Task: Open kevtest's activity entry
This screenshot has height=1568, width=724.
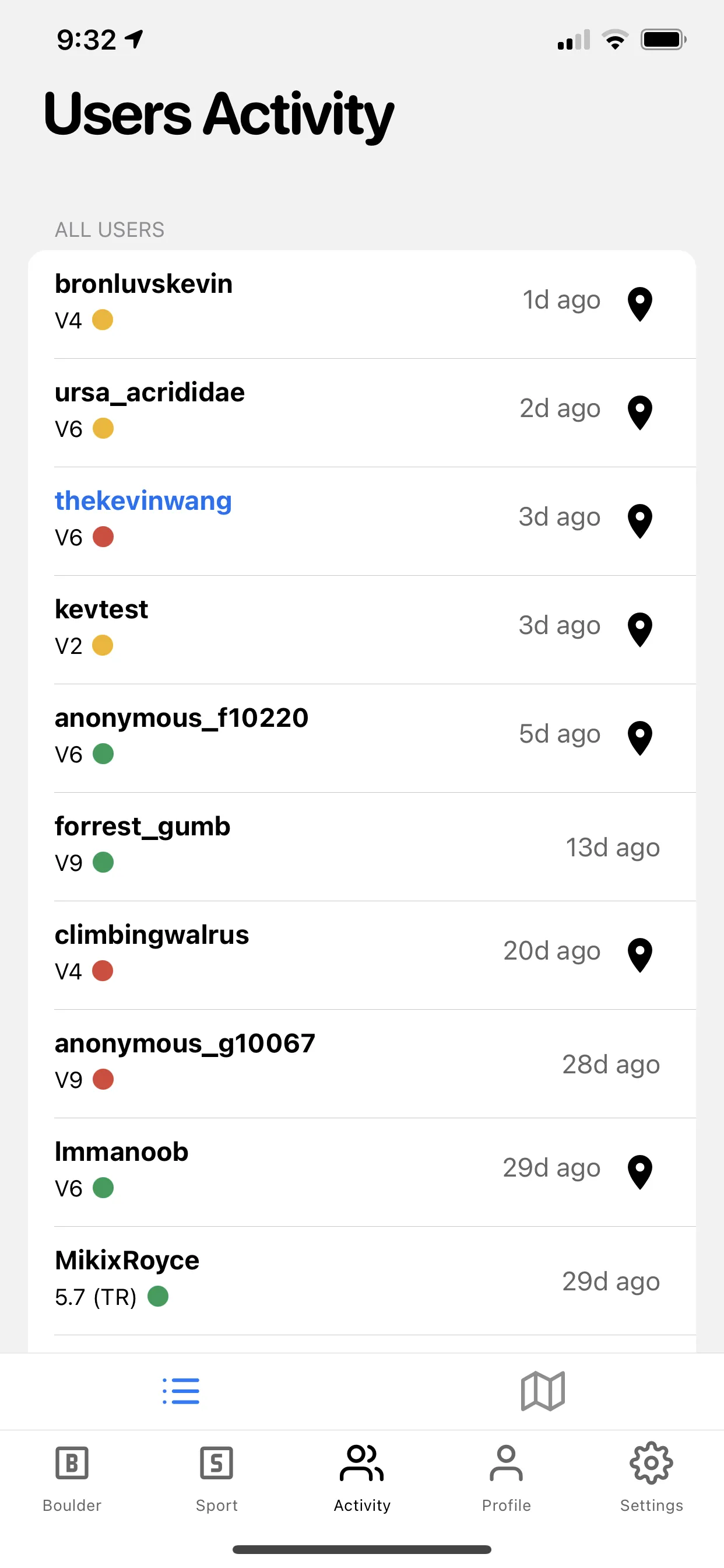Action: pyautogui.click(x=362, y=630)
